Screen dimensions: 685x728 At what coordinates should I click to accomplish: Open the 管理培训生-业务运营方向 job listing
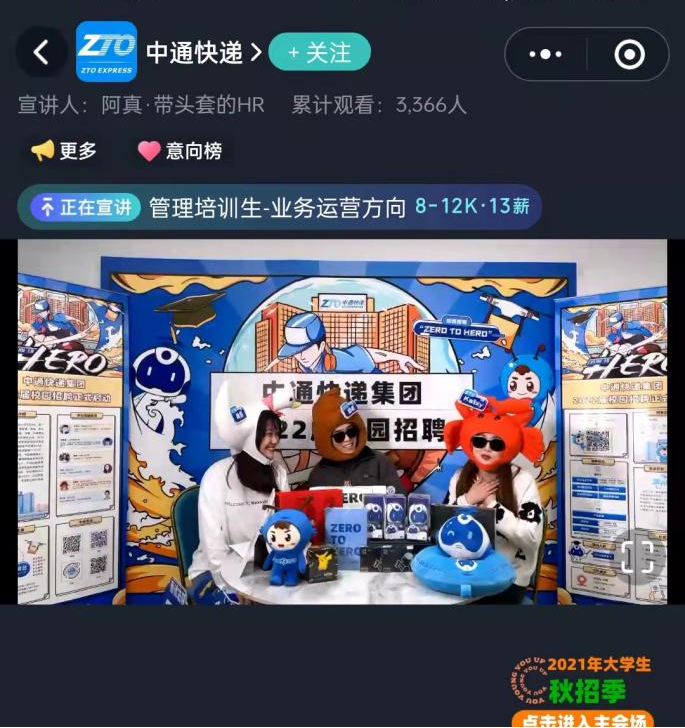(279, 208)
